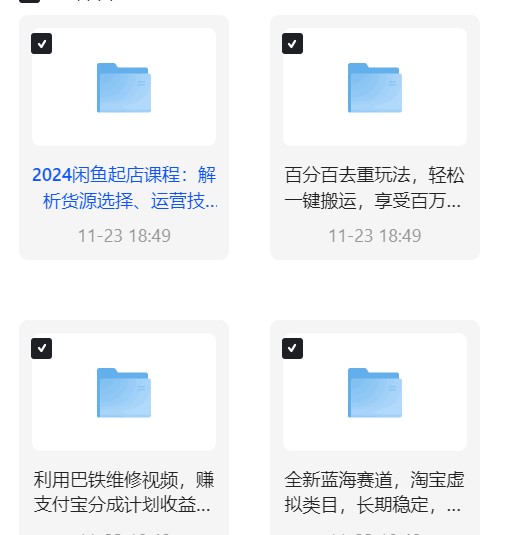Image resolution: width=511 pixels, height=535 pixels.
Task: Uncheck the 2024闲鱼起店课程 folder checkbox
Action: tap(41, 44)
